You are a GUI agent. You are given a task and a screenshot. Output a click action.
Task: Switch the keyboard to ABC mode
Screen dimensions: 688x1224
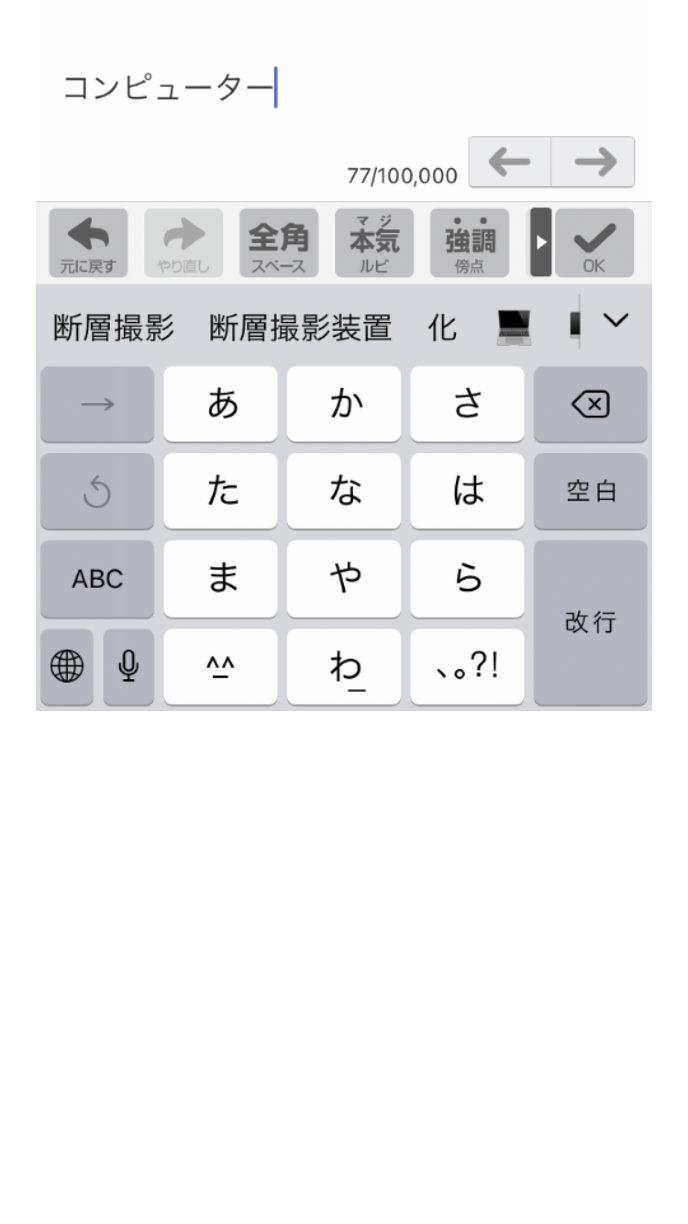97,579
